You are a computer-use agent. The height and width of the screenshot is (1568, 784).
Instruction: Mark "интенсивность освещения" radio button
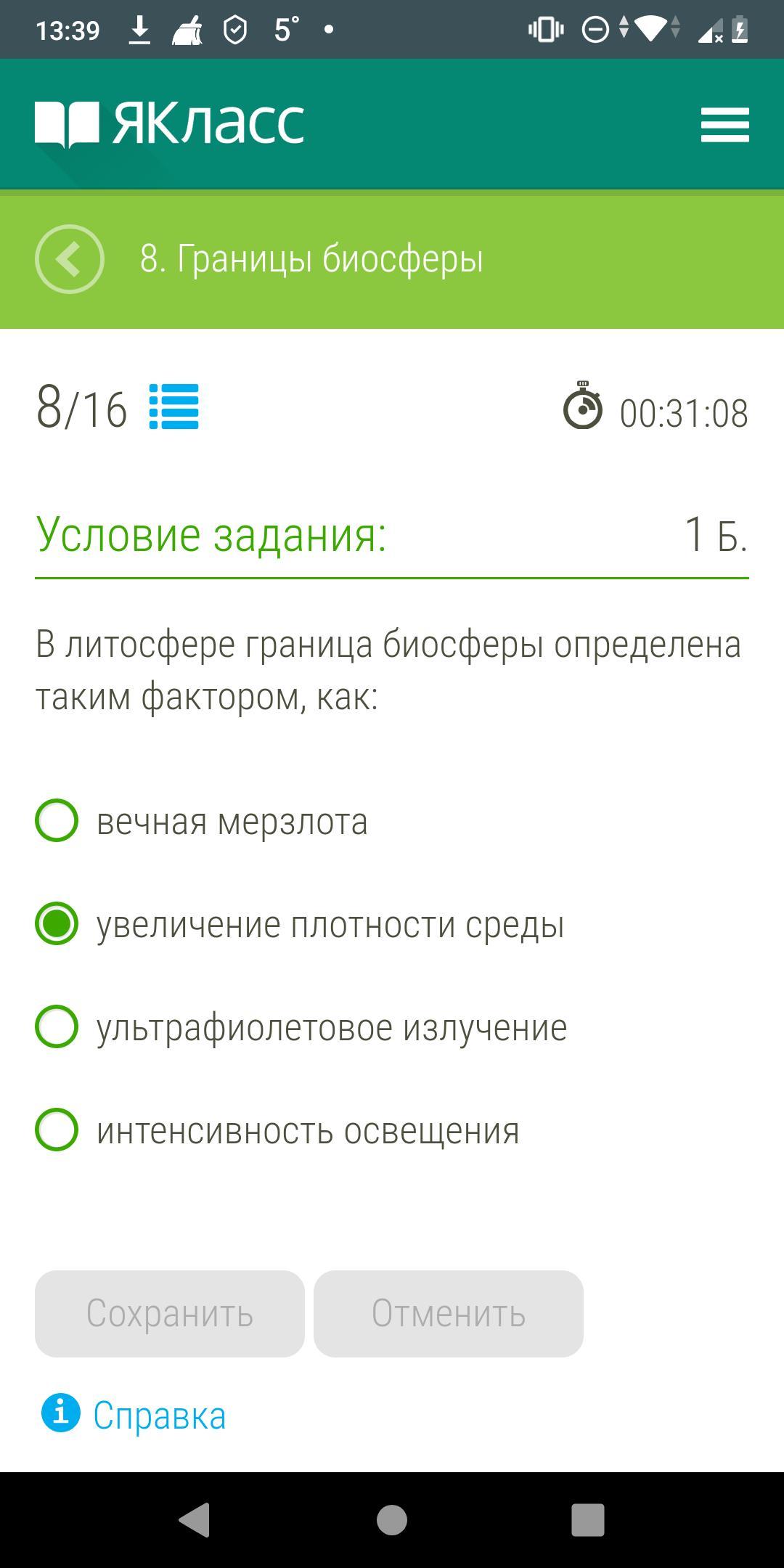coord(57,1130)
